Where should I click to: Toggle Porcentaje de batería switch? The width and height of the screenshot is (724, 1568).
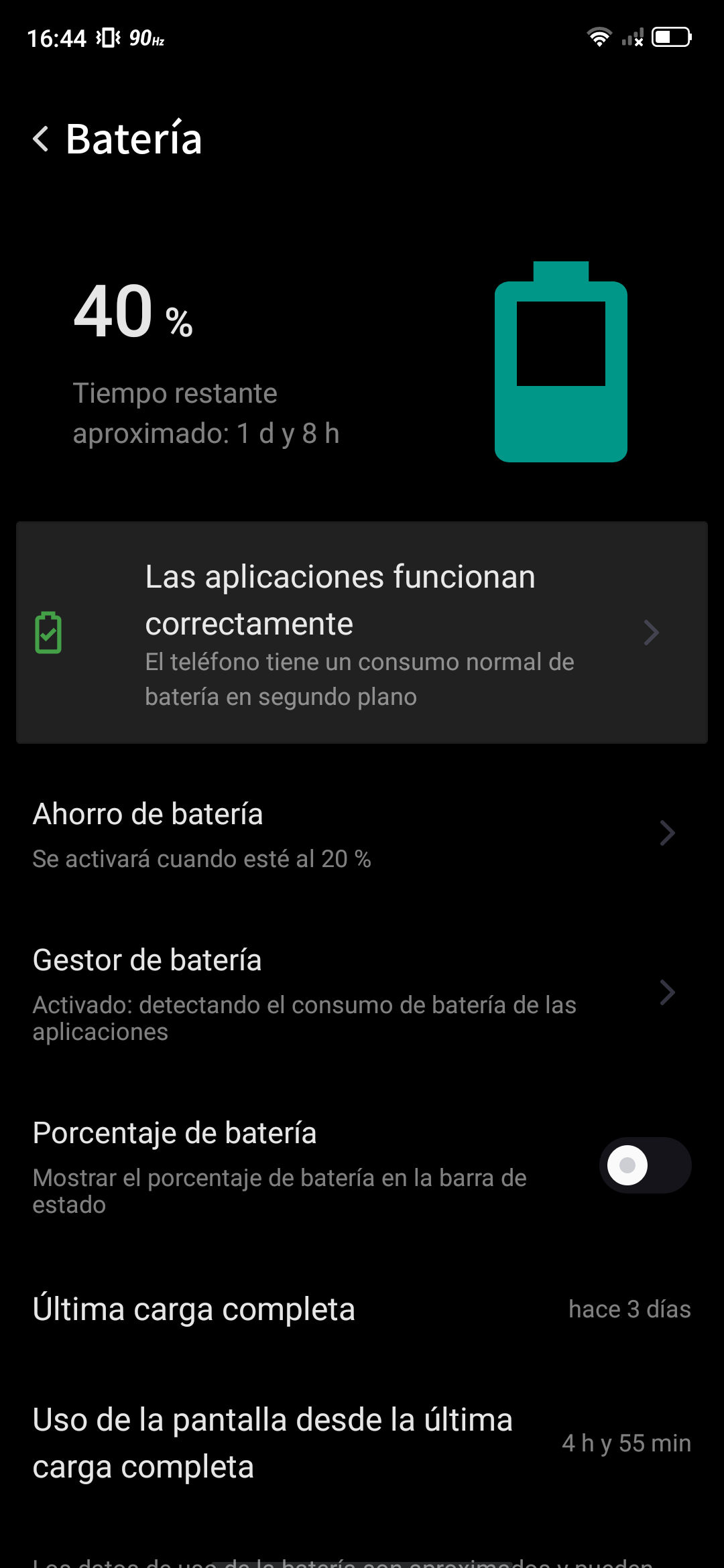(x=644, y=1165)
